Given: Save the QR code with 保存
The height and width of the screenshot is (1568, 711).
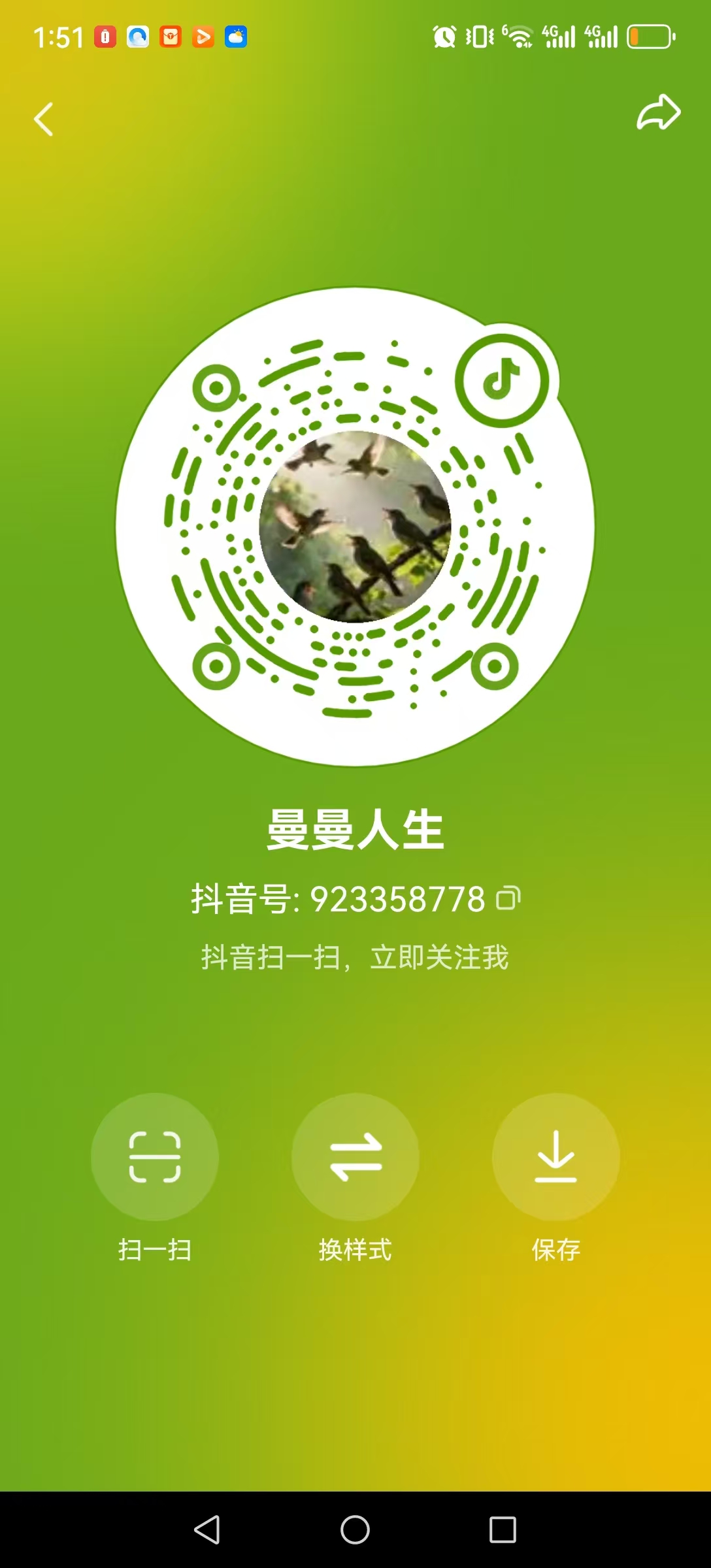Looking at the screenshot, I should tap(555, 1157).
